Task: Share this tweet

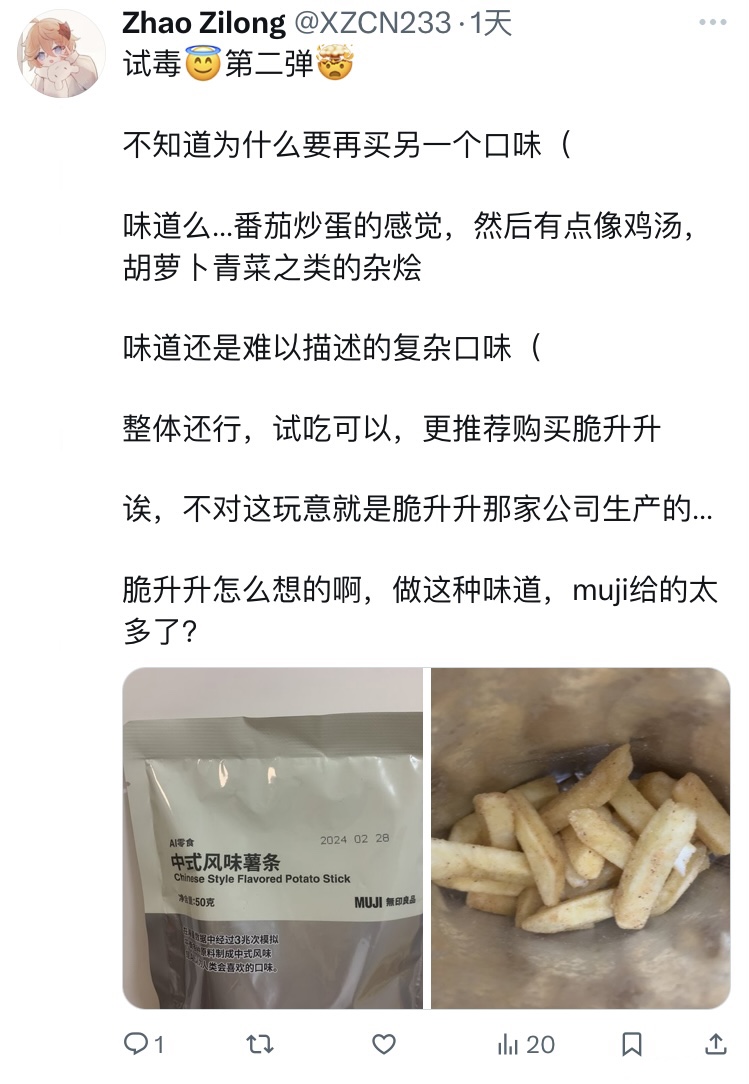Action: (x=716, y=1045)
